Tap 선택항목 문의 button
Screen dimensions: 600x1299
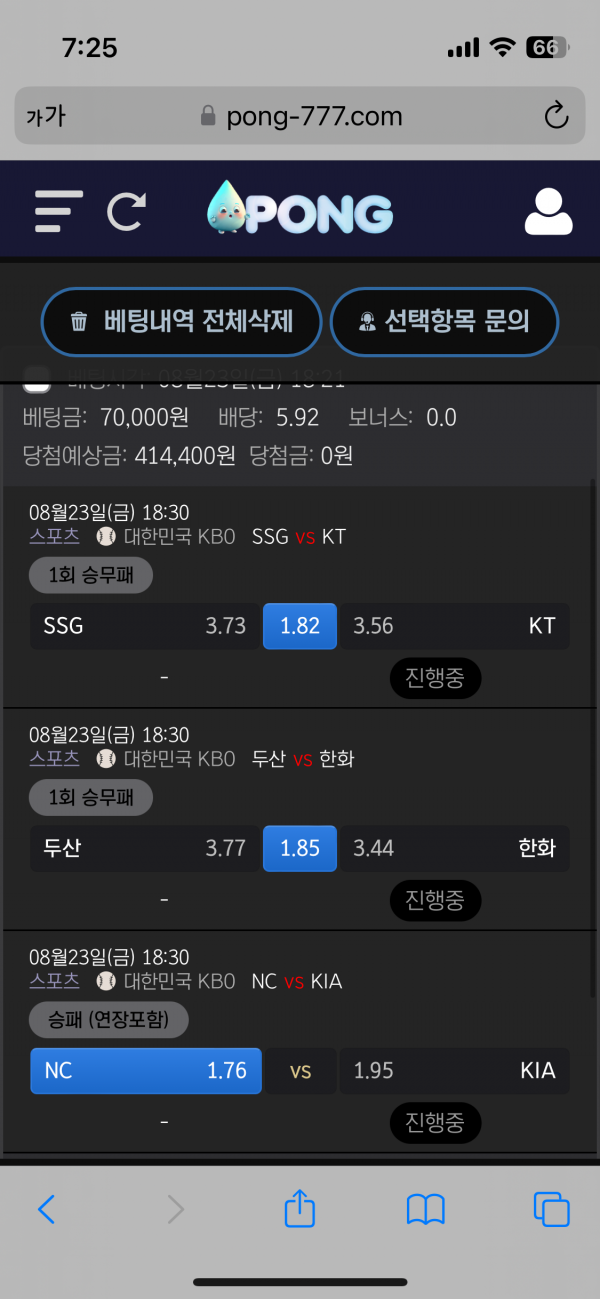click(444, 322)
